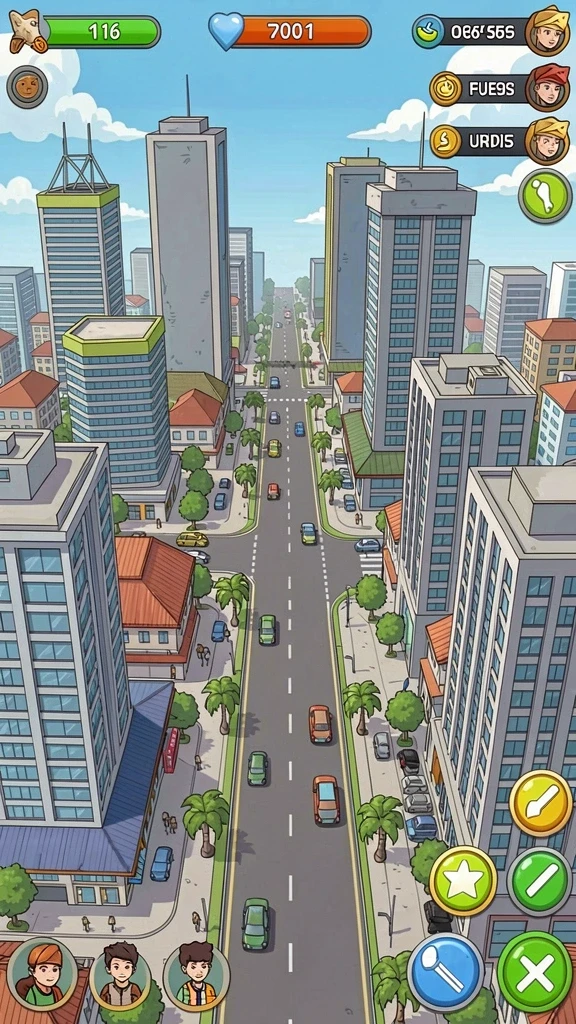
Task: Open the player avatar beside the score bar
Action: coord(548,31)
